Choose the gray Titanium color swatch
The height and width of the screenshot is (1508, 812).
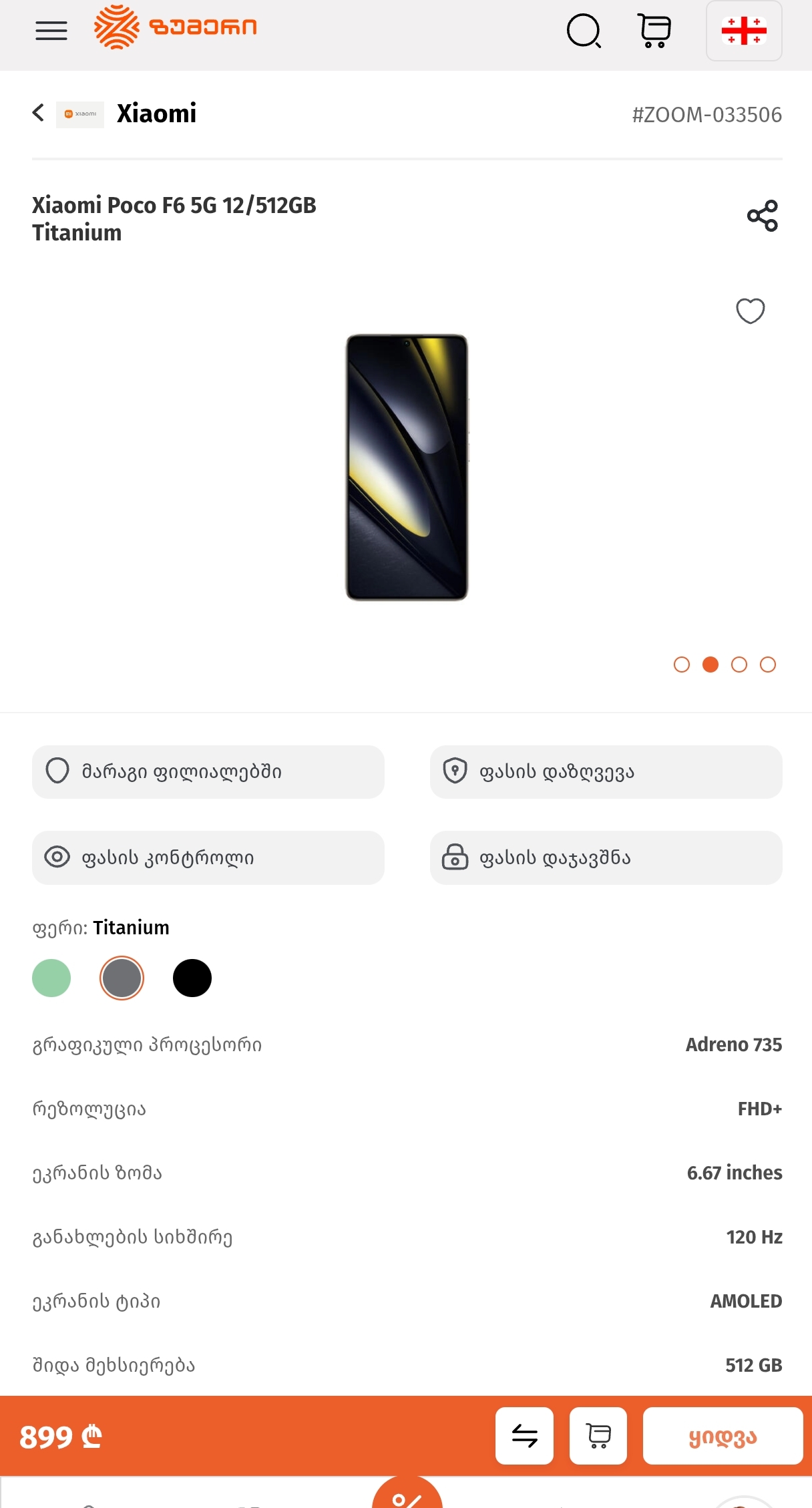click(x=122, y=978)
